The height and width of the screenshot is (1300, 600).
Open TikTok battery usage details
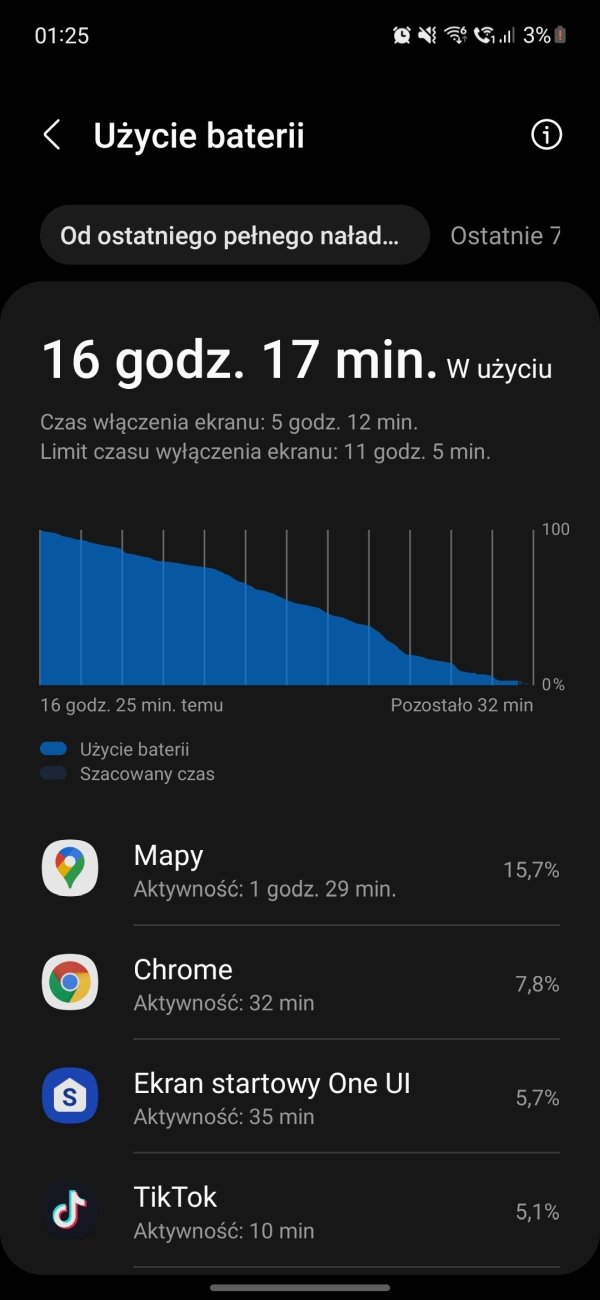[x=300, y=1211]
